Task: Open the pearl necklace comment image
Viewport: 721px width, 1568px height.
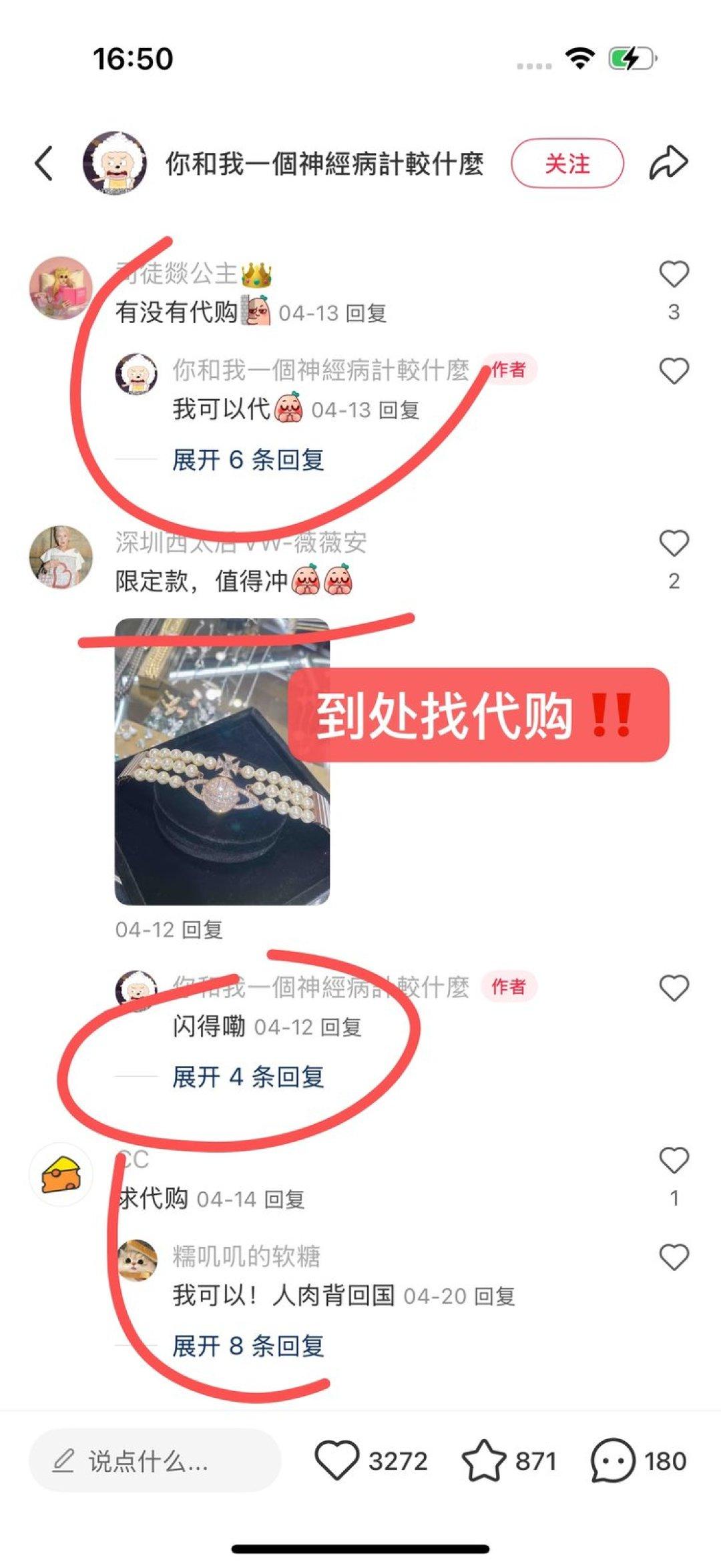Action: click(222, 762)
